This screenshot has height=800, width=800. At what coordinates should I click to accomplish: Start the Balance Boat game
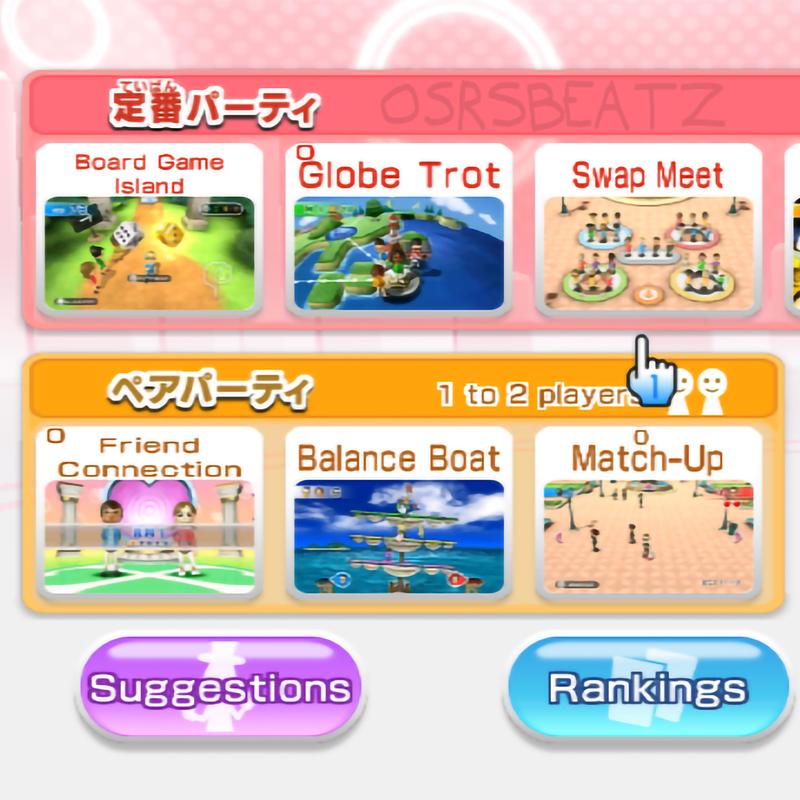pyautogui.click(x=399, y=513)
